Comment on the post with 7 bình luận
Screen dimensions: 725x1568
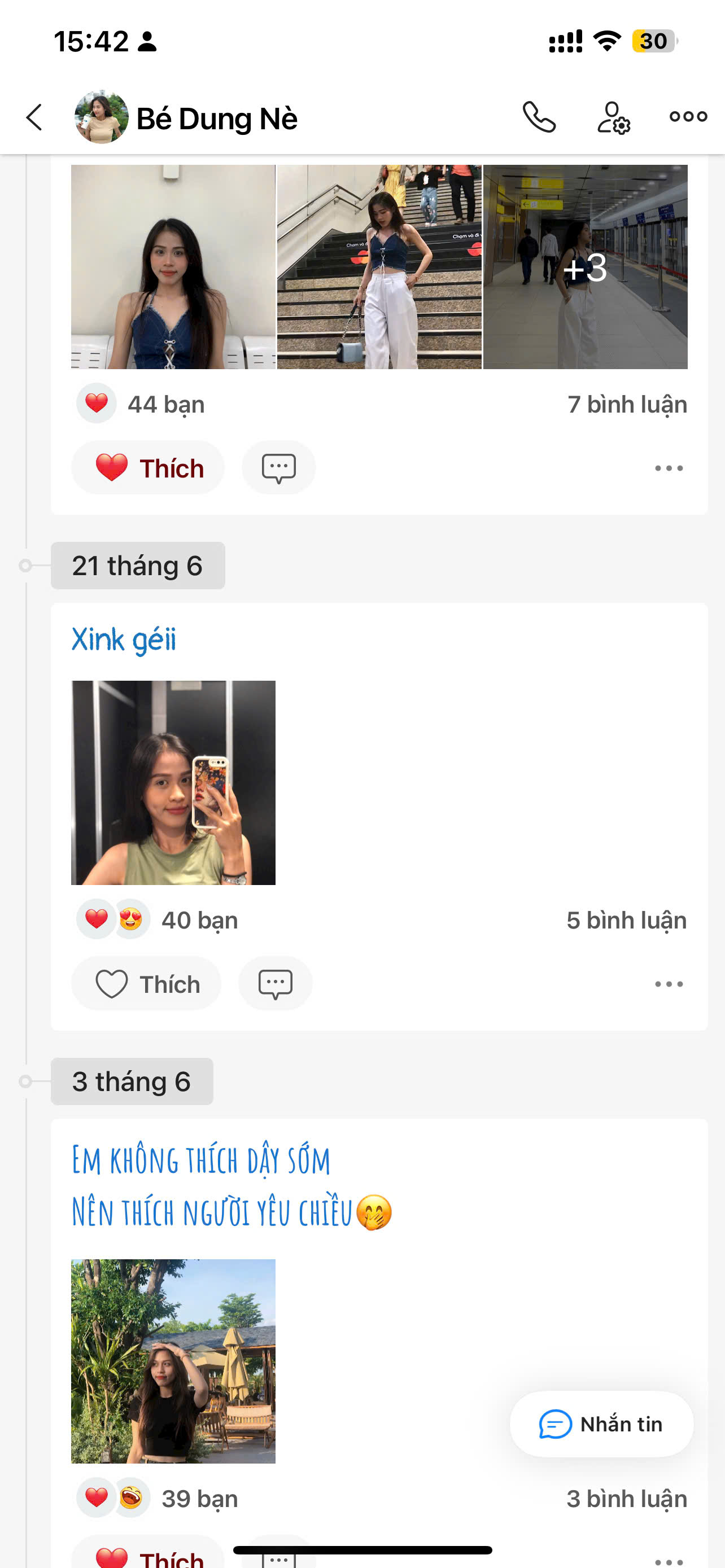279,468
